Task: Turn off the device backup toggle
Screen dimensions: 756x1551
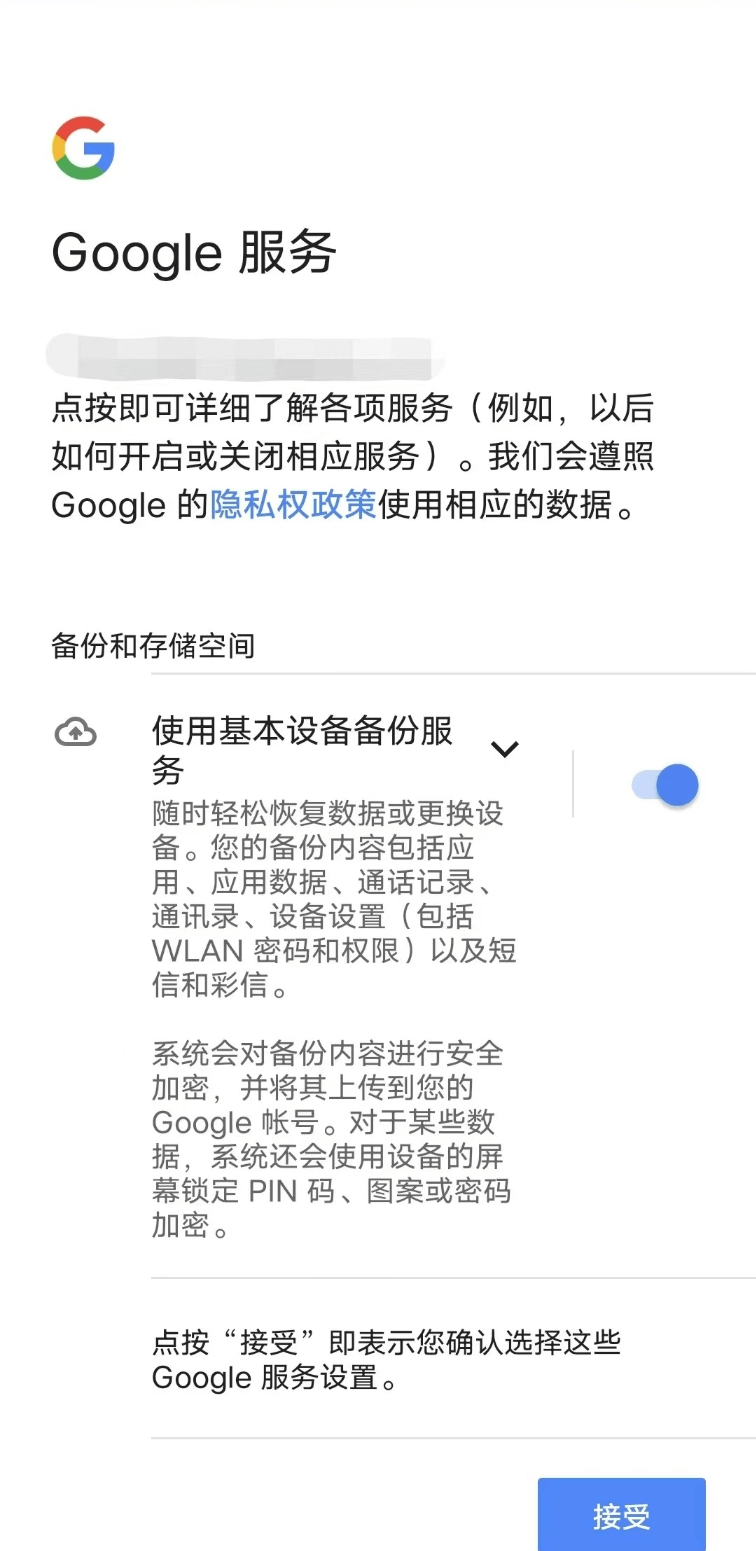Action: click(665, 785)
